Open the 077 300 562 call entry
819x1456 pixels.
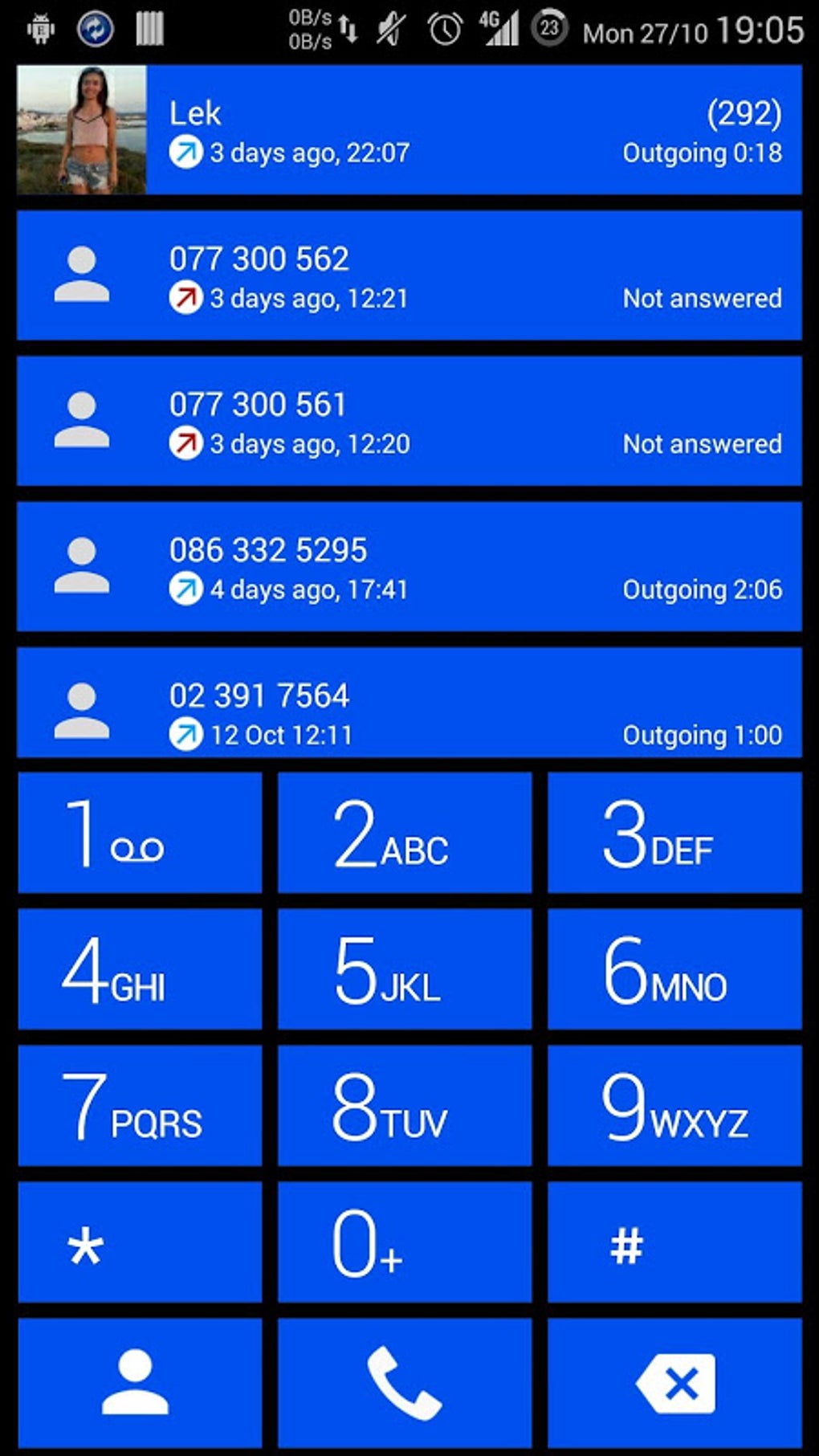pyautogui.click(x=409, y=275)
